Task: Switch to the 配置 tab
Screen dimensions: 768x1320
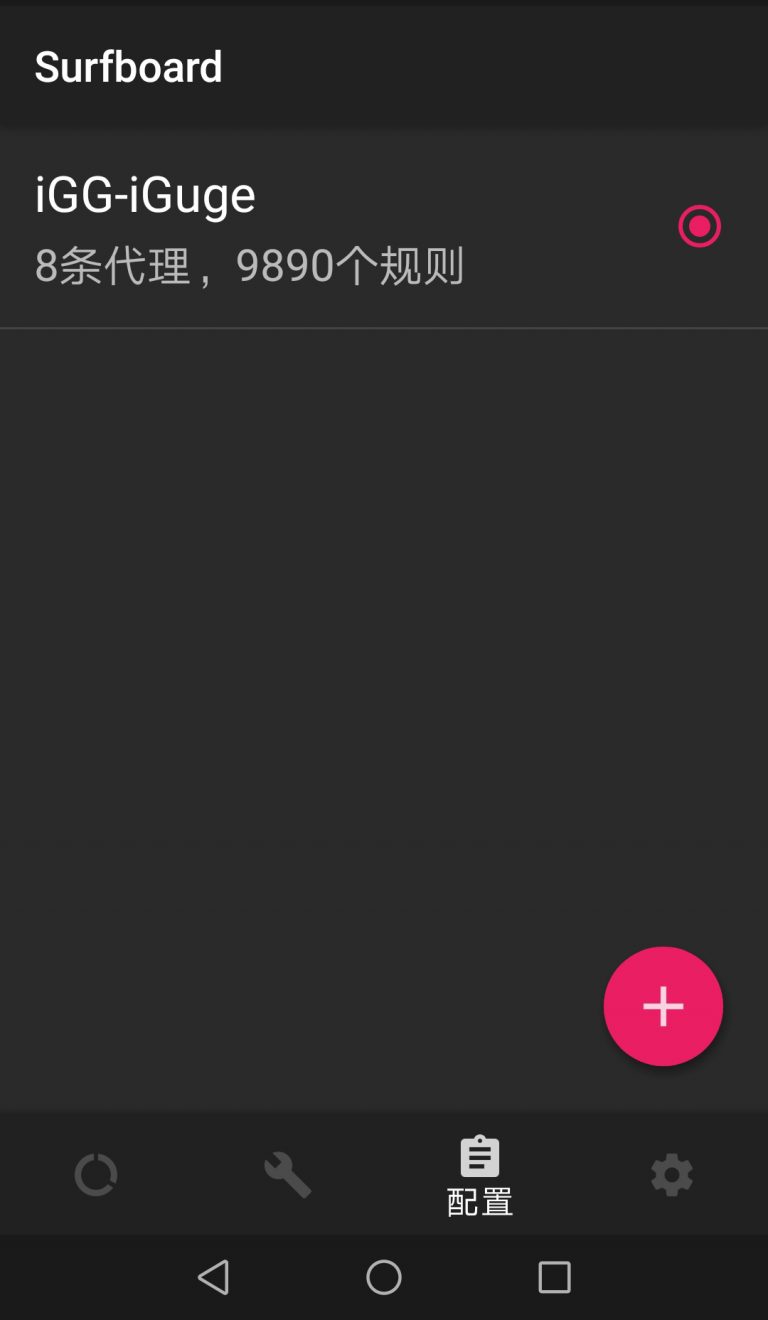Action: (x=480, y=1176)
